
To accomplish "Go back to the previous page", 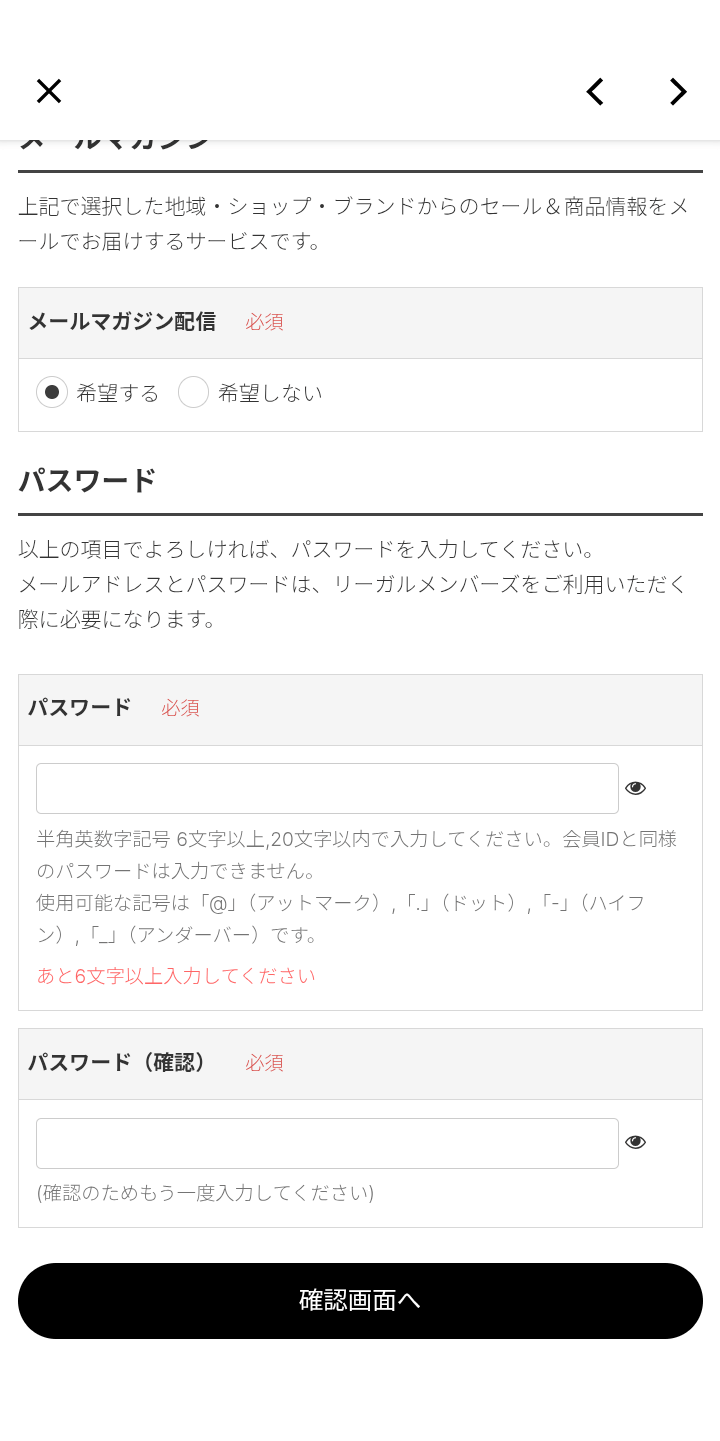I will pyautogui.click(x=595, y=91).
